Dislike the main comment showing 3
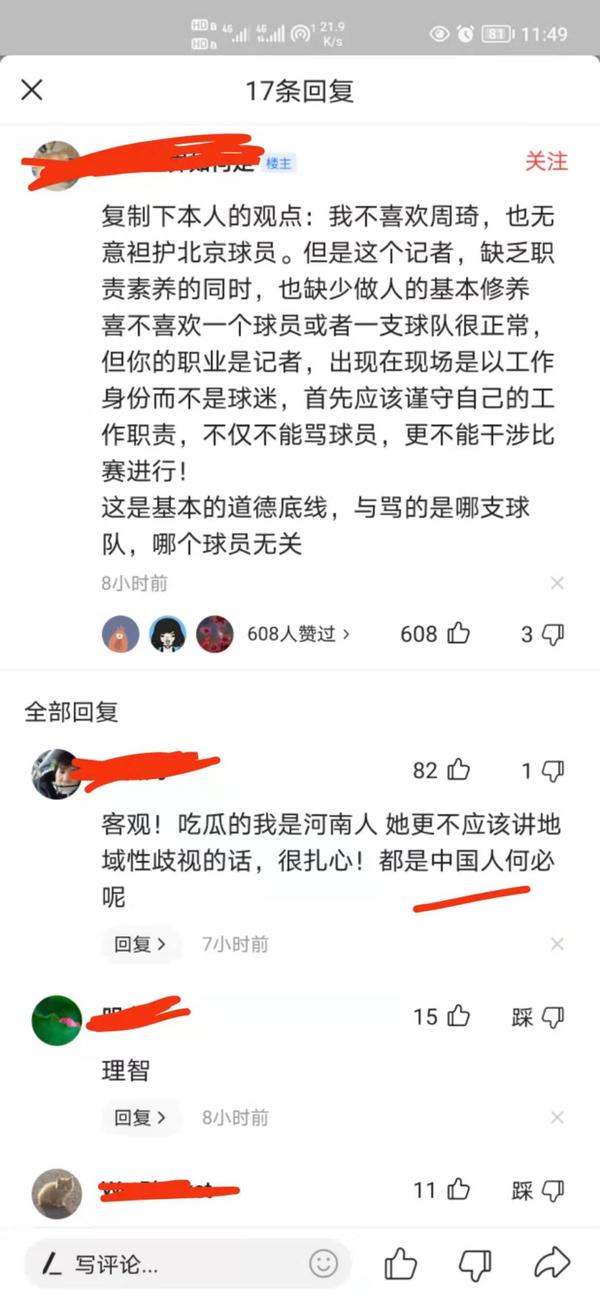Screen dimensions: 600x1300 coord(542,634)
